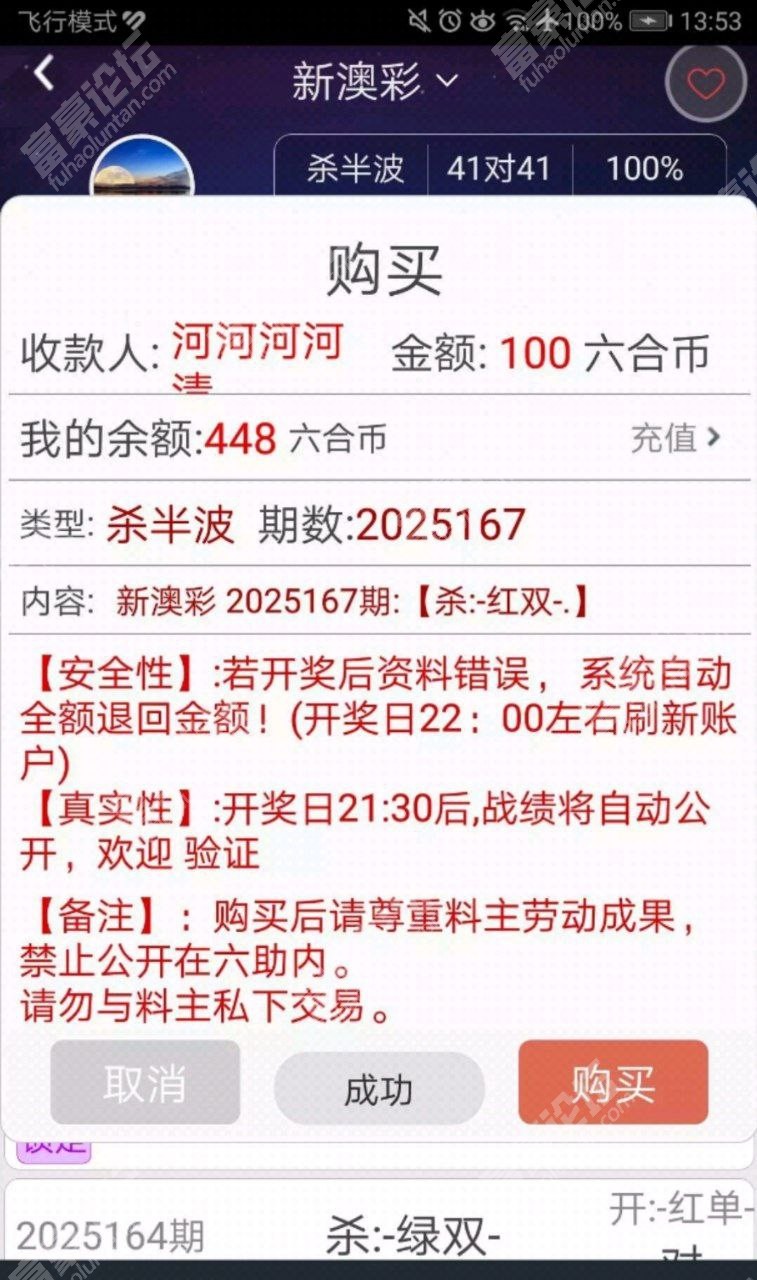The width and height of the screenshot is (757, 1280).
Task: Expand the 新澳彩 lottery dropdown
Action: point(375,82)
